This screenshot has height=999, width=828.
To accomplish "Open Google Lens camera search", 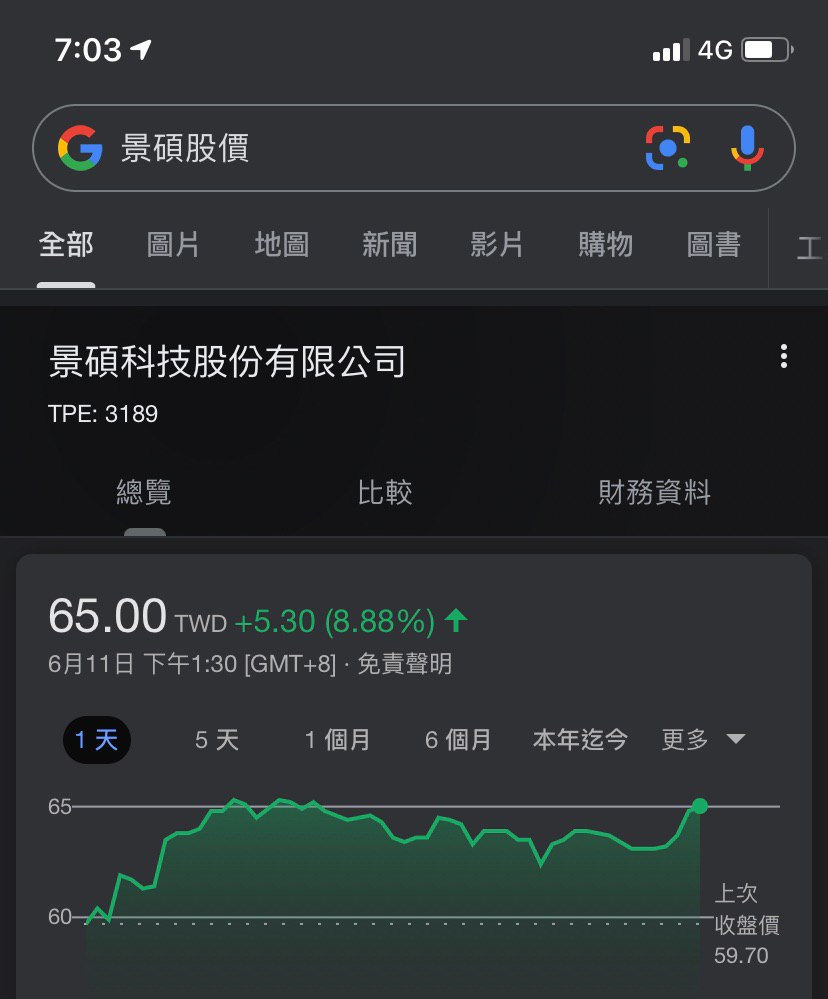I will coord(667,149).
